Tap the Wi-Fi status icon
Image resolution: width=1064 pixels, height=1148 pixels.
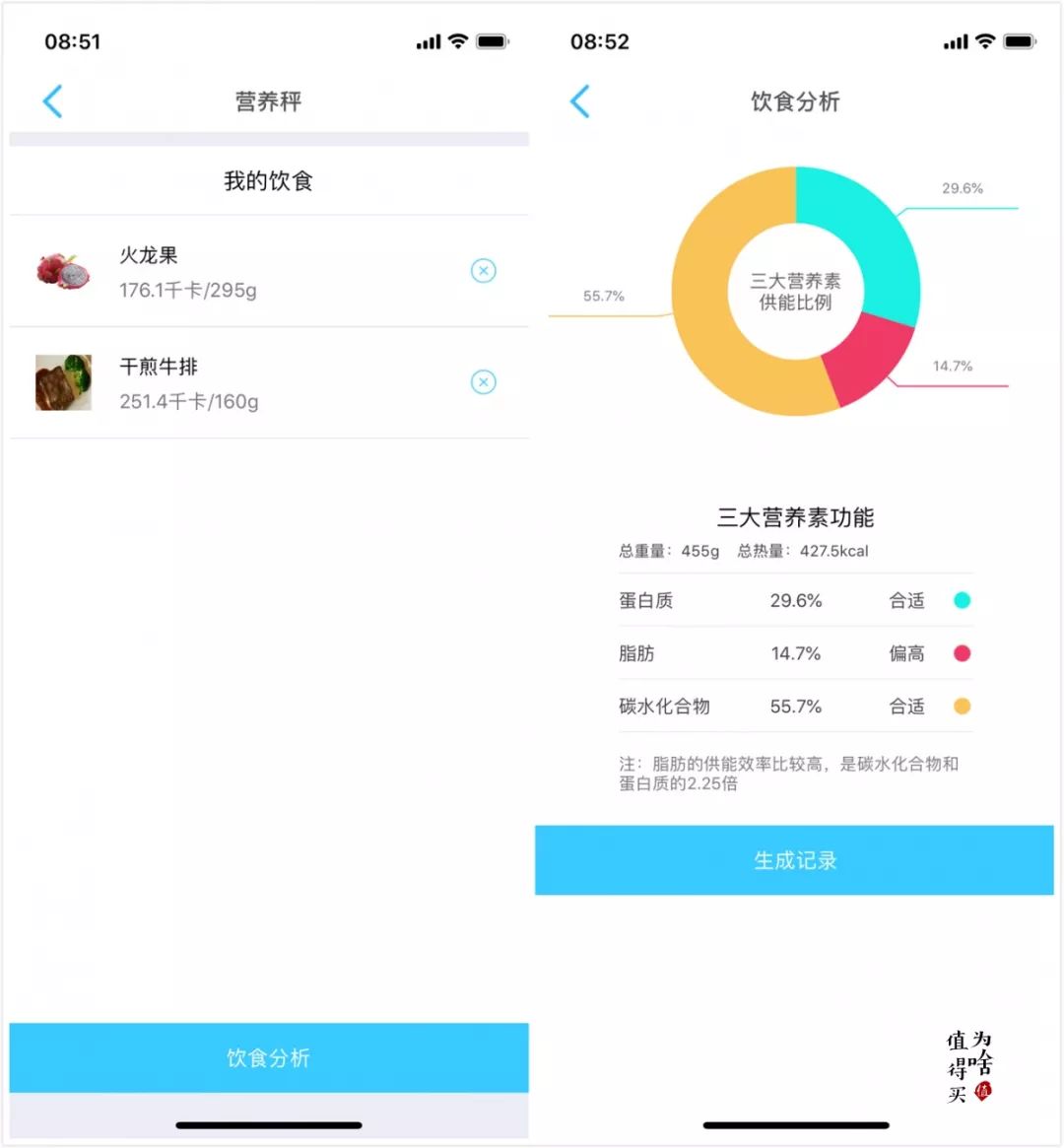[456, 41]
